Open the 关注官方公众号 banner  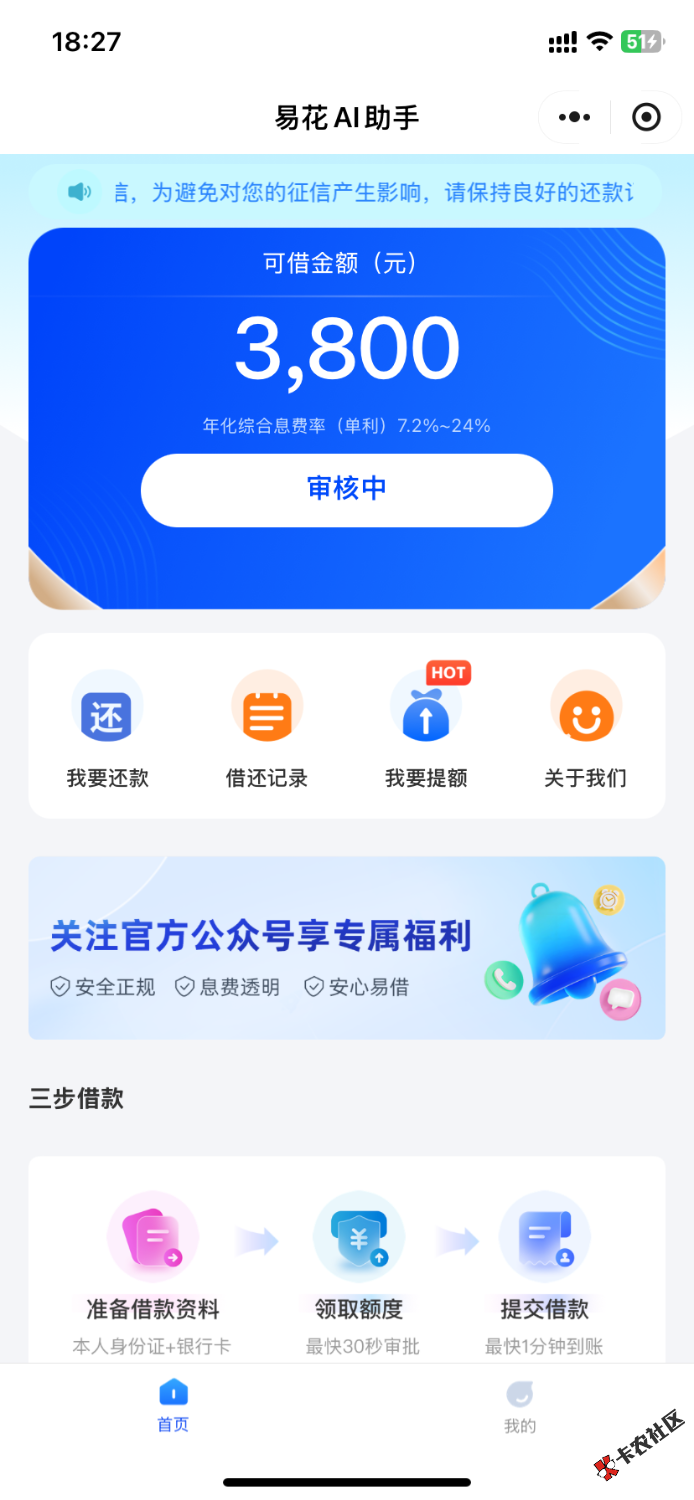pyautogui.click(x=346, y=947)
